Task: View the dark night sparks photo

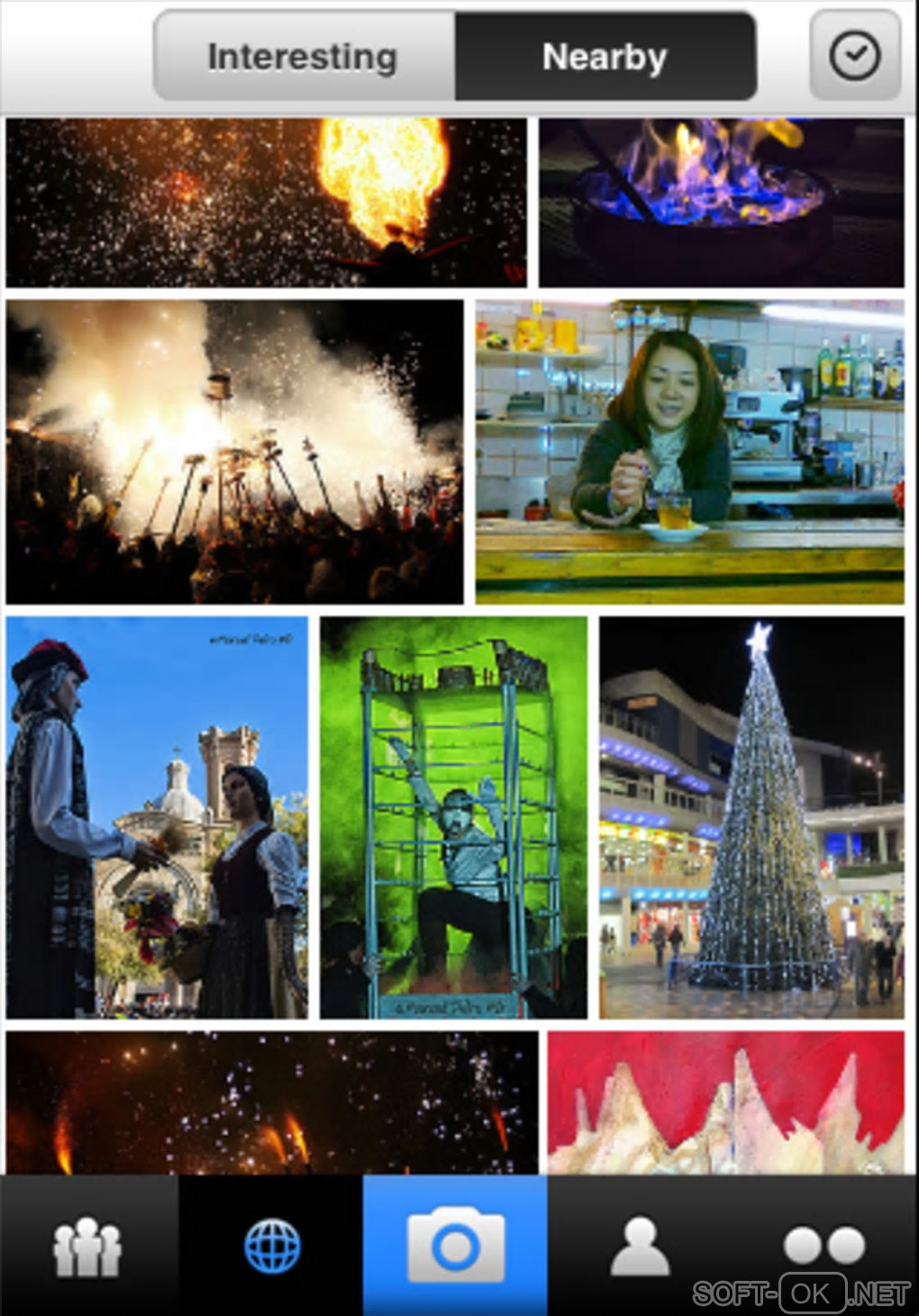Action: [x=271, y=1102]
